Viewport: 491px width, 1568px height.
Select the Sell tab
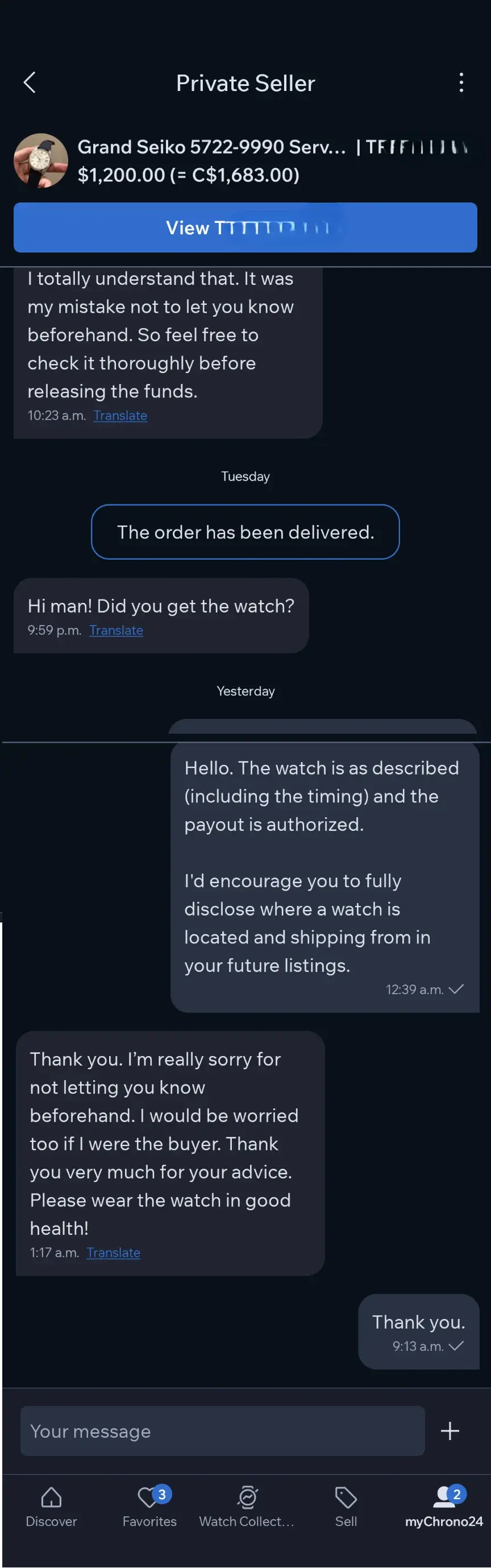(346, 1505)
